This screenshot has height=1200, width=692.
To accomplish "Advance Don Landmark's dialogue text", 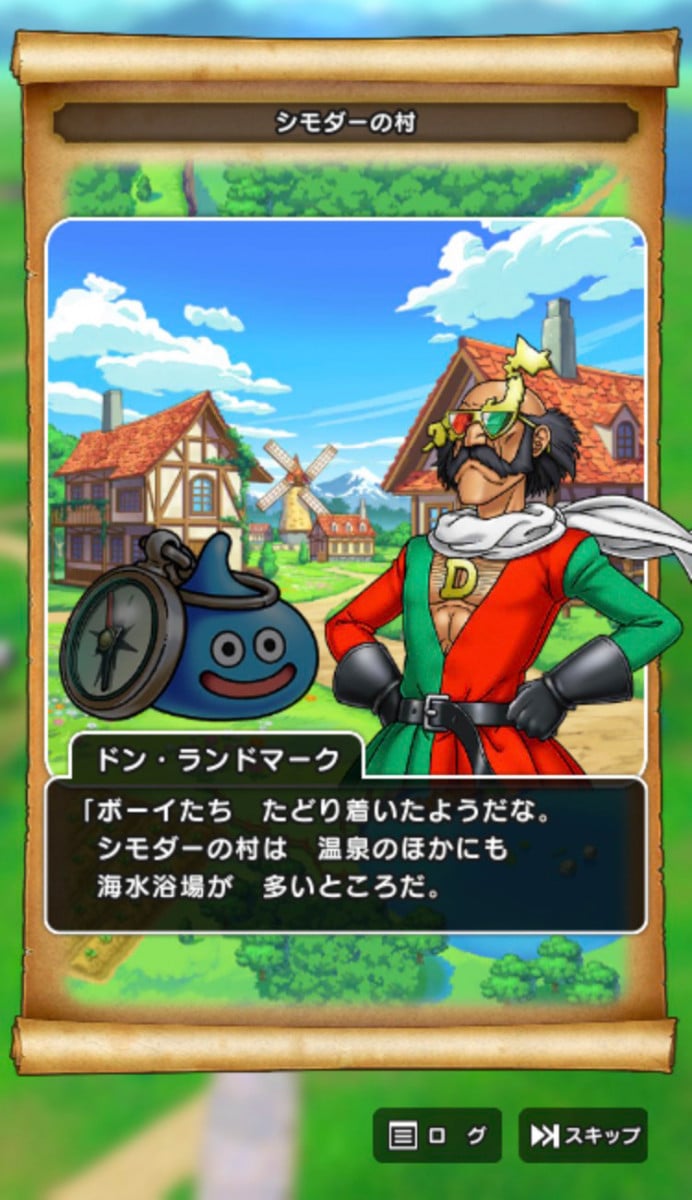I will (345, 855).
